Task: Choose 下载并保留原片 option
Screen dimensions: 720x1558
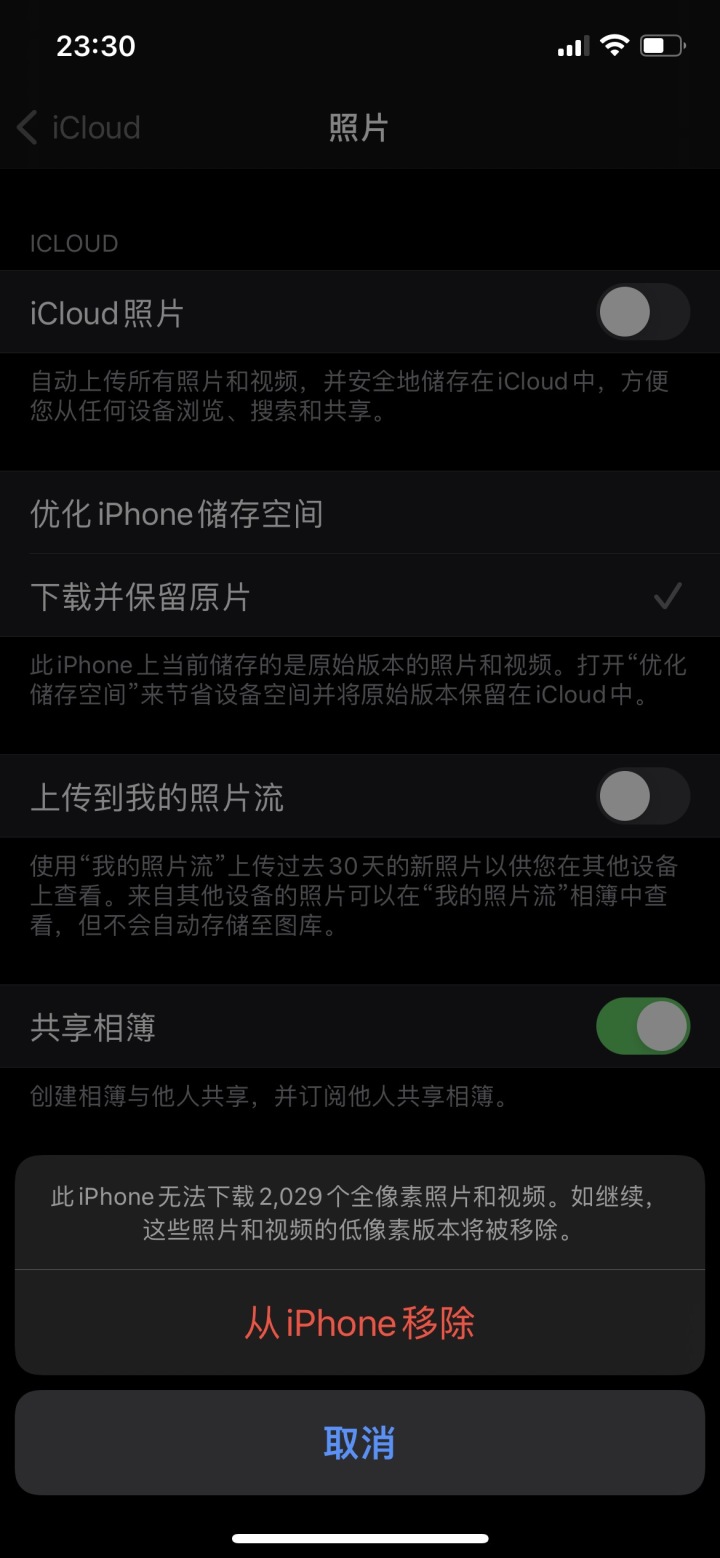Action: tap(360, 597)
